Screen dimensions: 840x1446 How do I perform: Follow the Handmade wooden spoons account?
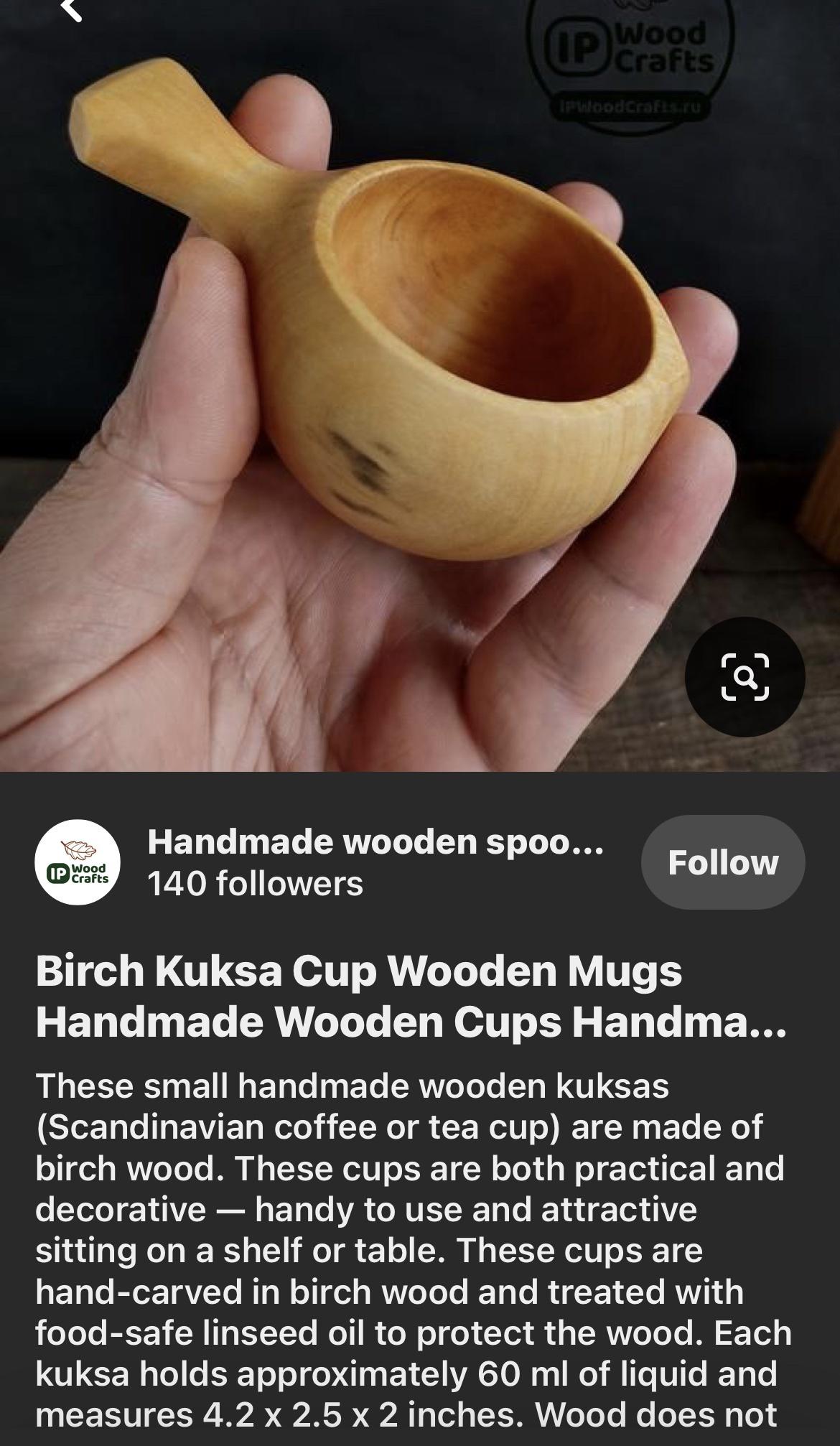(722, 862)
